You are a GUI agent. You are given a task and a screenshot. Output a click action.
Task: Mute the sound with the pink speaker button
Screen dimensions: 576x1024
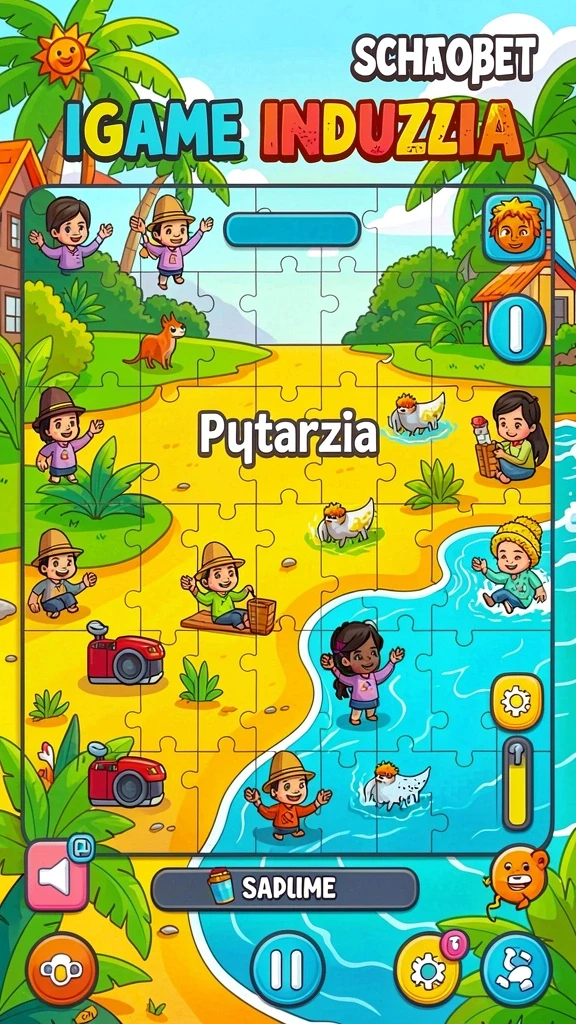pyautogui.click(x=57, y=877)
